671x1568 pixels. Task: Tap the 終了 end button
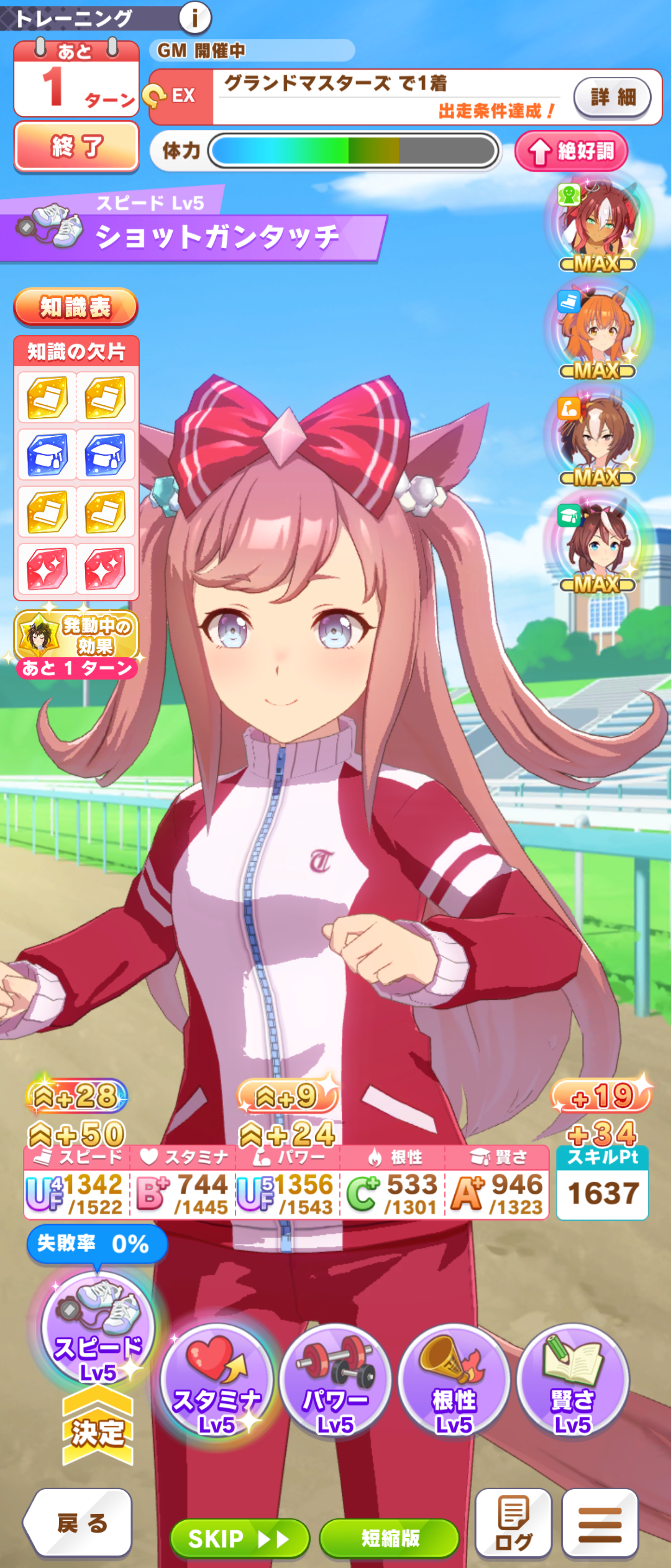click(x=77, y=146)
